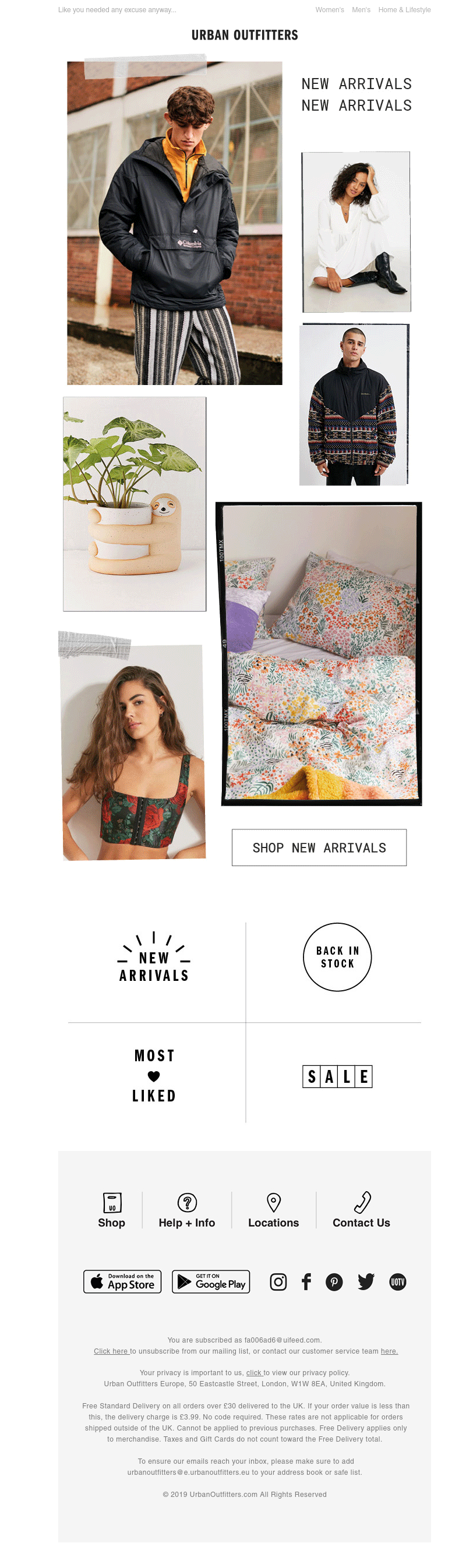466x1568 pixels.
Task: Tap the Shop New Arrivals button
Action: [x=319, y=847]
